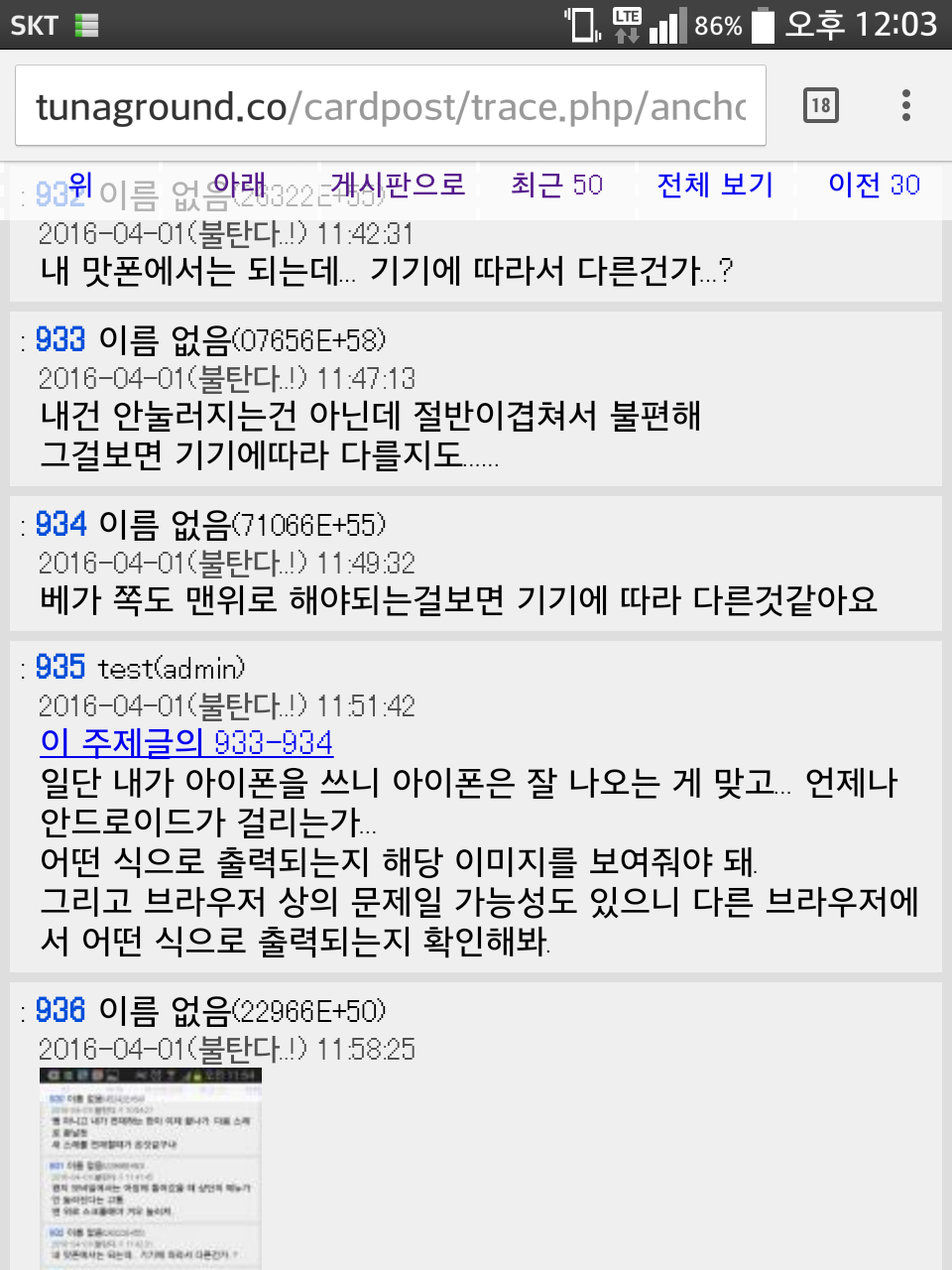952x1270 pixels.
Task: Show the 최근 50 posts
Action: (x=556, y=185)
